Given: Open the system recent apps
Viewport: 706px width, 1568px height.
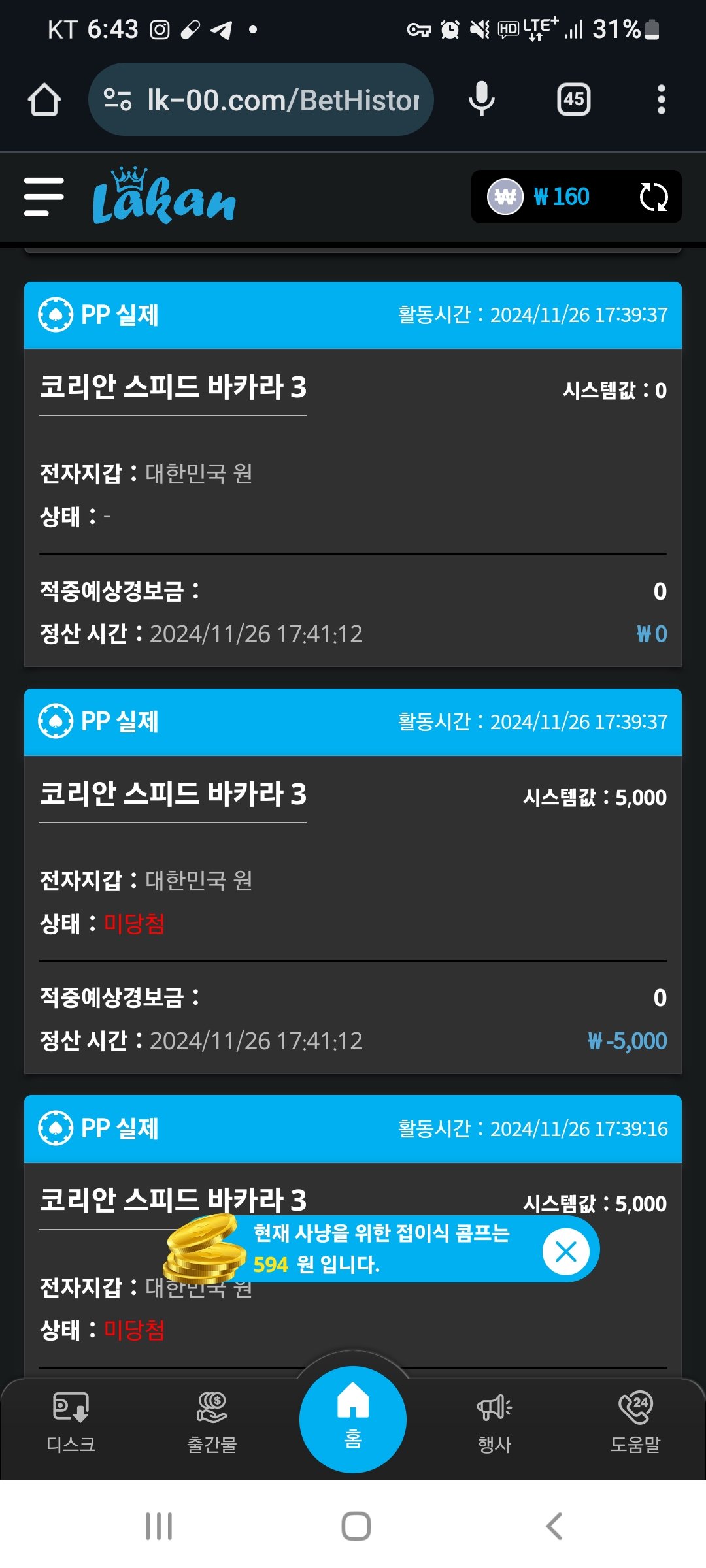Looking at the screenshot, I should tap(159, 1526).
